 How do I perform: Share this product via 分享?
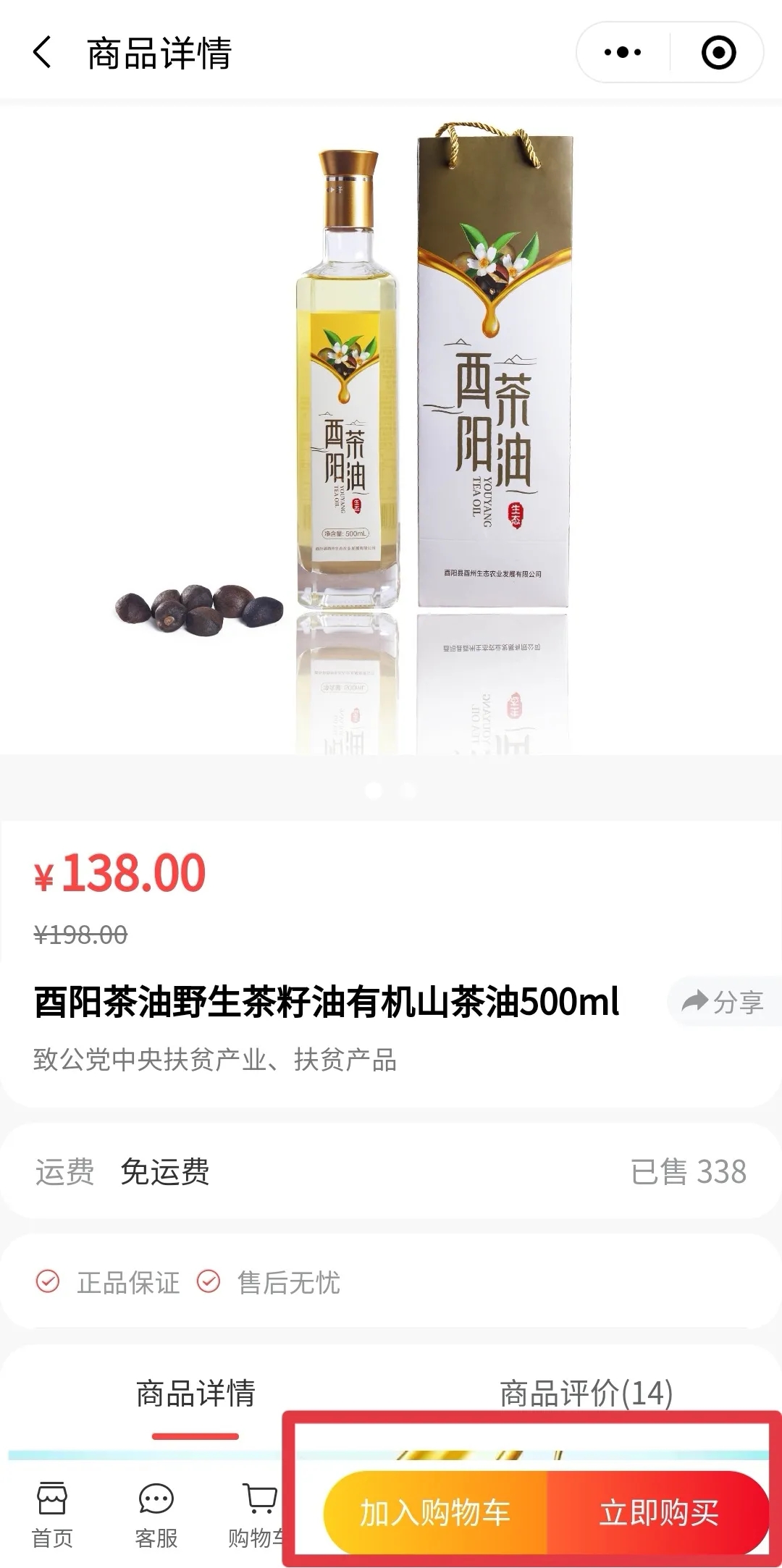click(x=723, y=1002)
